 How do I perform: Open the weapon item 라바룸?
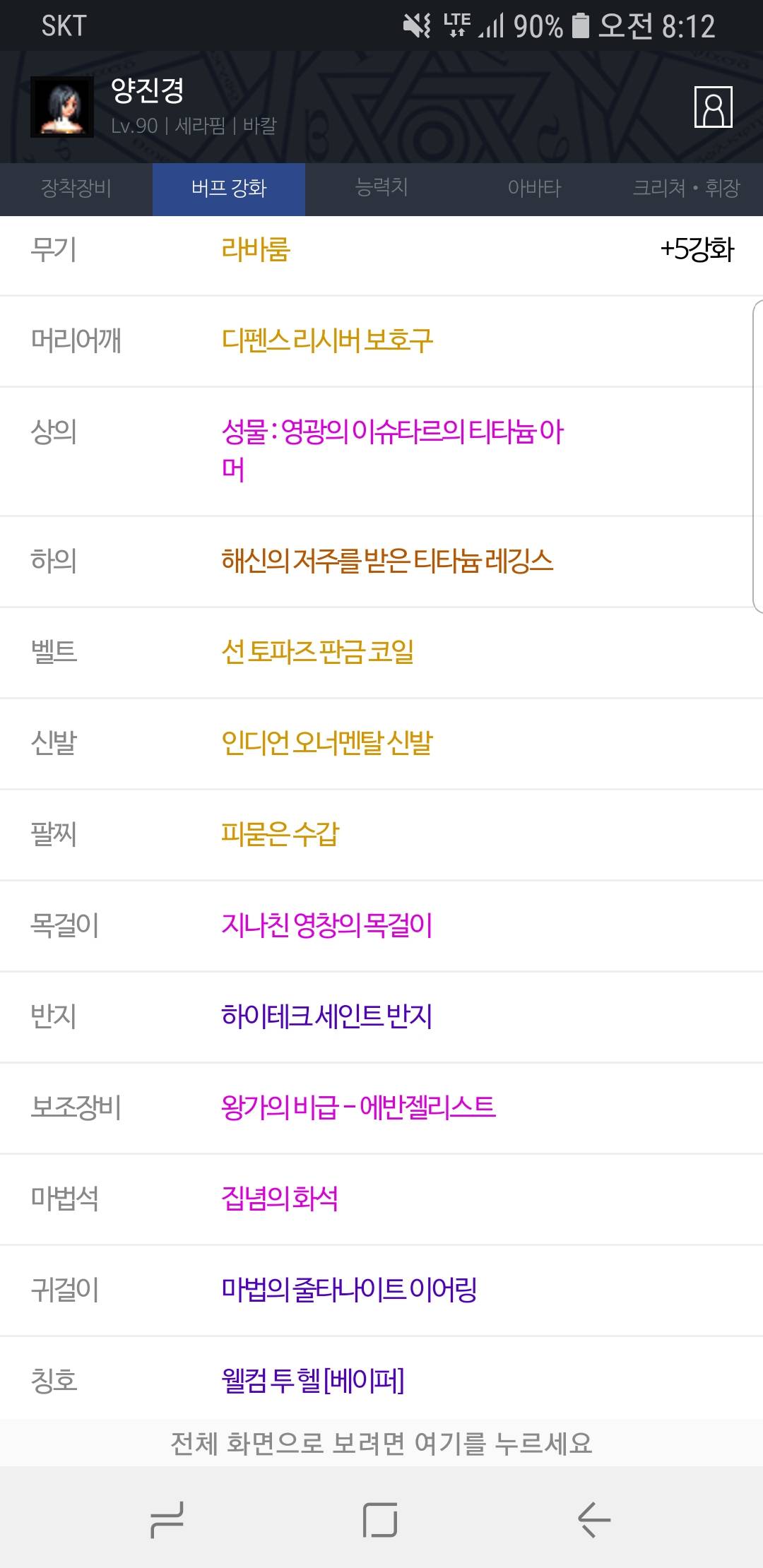[256, 250]
